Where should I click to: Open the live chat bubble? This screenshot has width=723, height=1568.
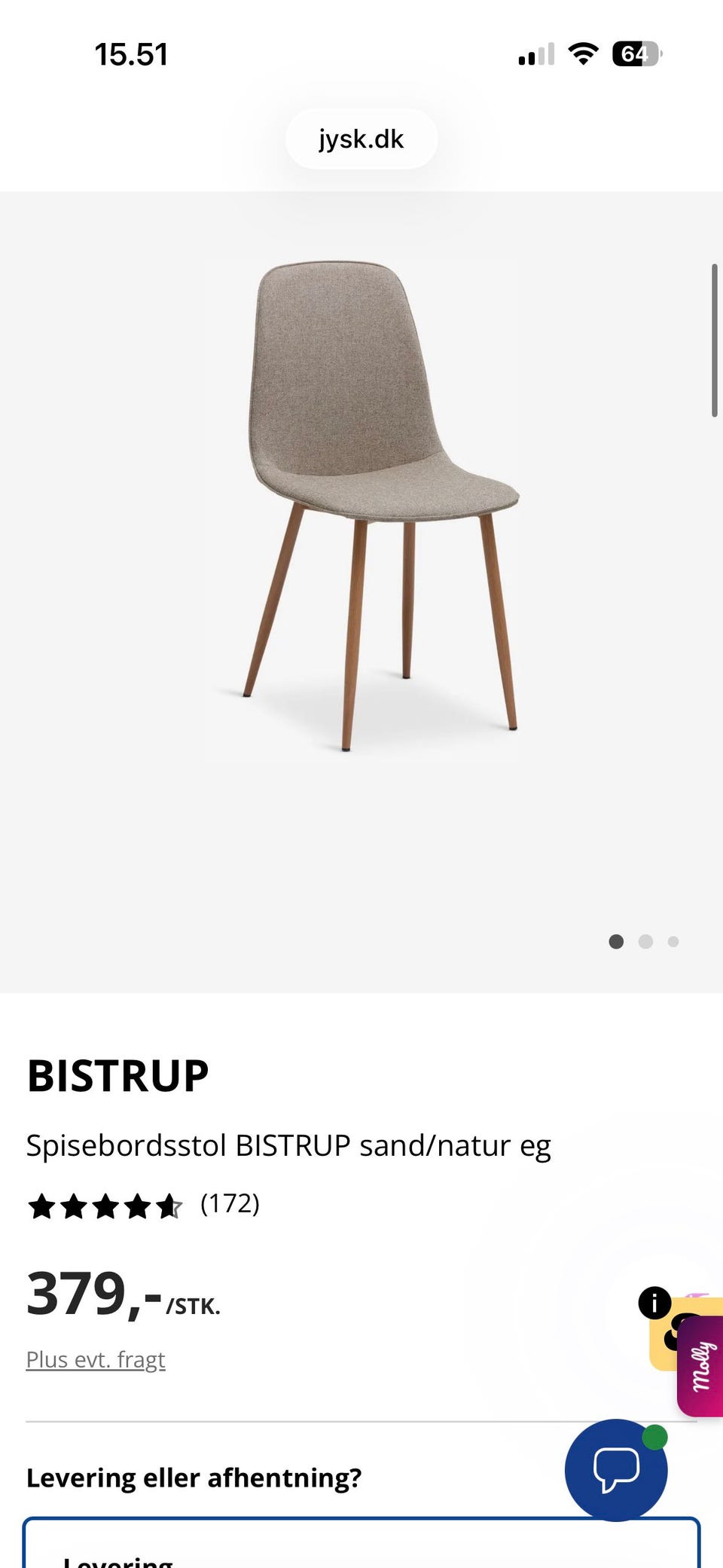616,1470
